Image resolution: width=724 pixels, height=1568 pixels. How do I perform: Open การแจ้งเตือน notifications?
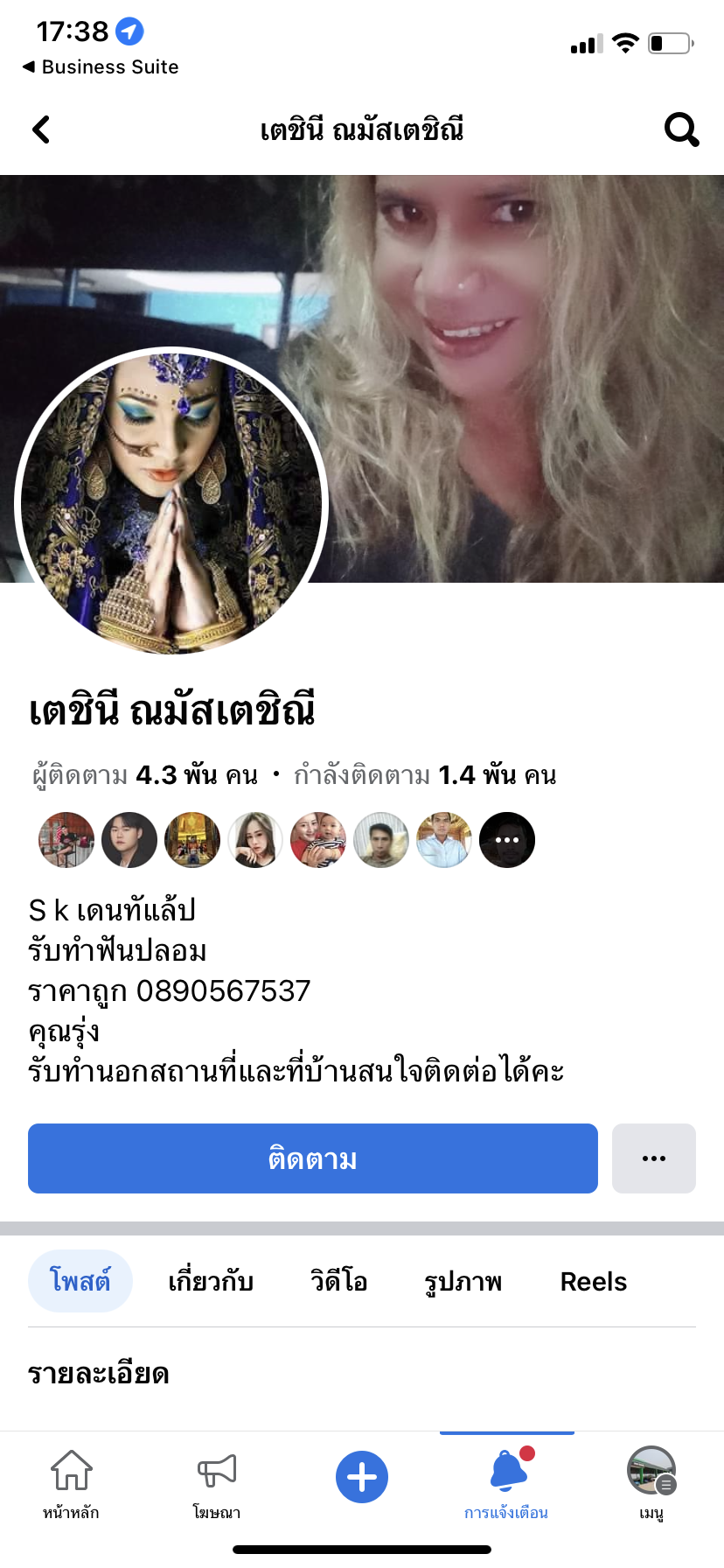coord(506,1483)
